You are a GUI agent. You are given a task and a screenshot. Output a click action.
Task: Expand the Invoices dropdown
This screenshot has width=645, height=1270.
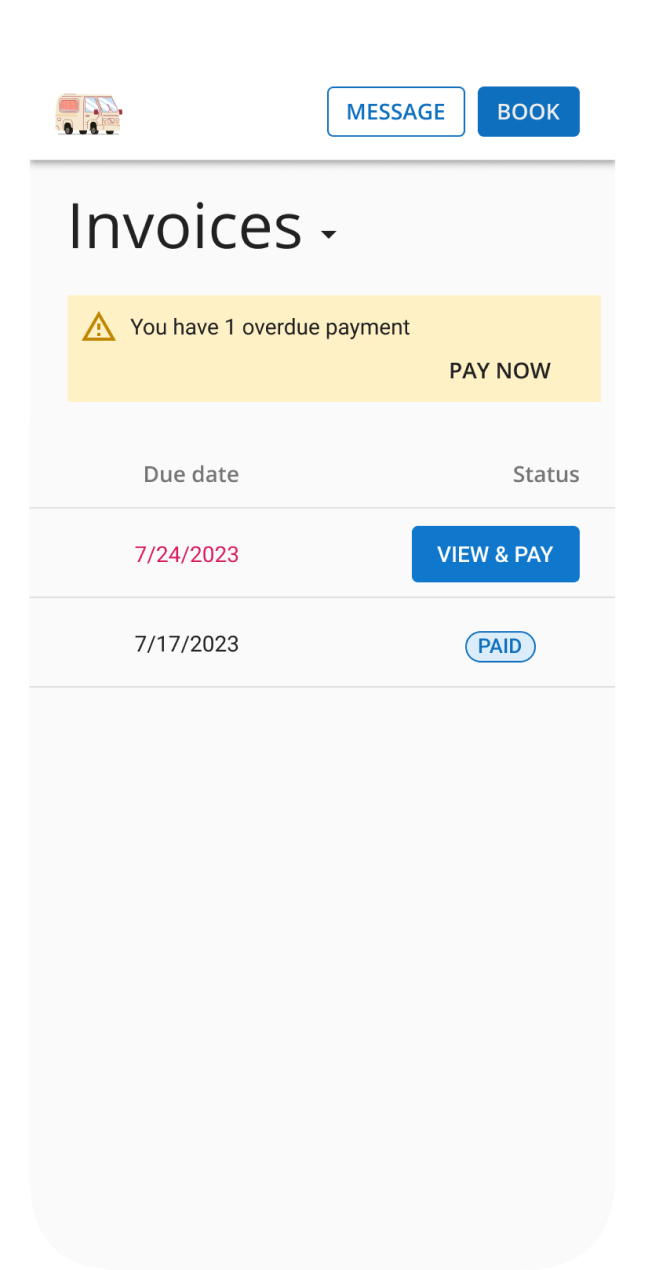(x=203, y=226)
